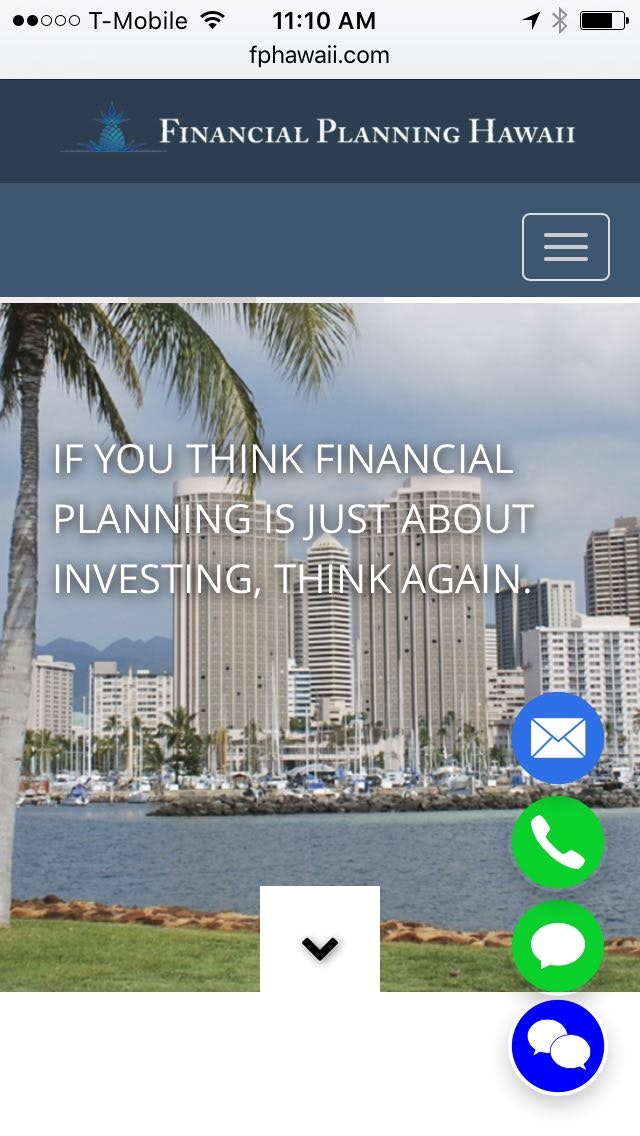Open the hamburger navigation menu

pos(565,246)
